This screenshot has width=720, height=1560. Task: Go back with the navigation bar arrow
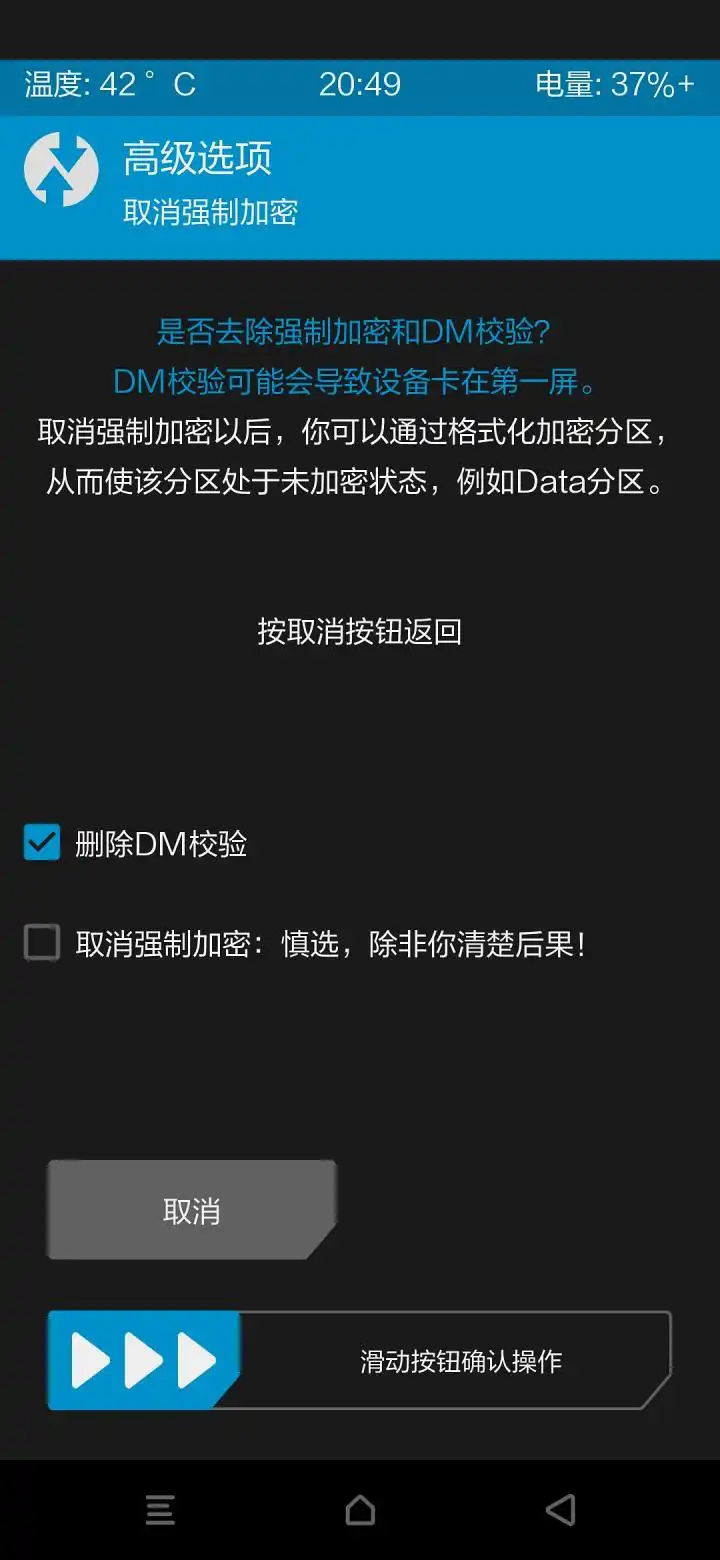561,1509
